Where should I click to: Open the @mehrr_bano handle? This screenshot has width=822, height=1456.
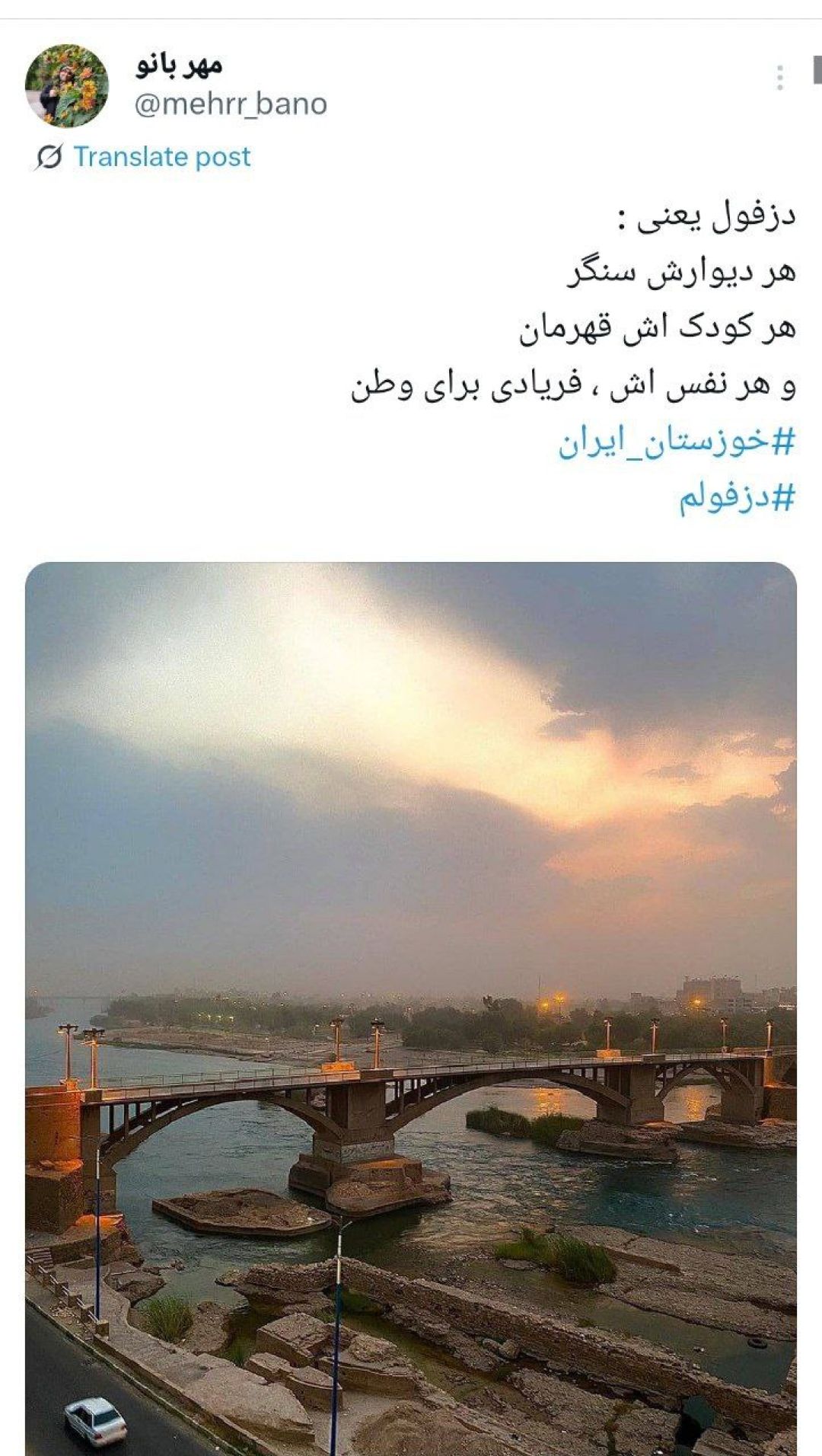tap(231, 104)
